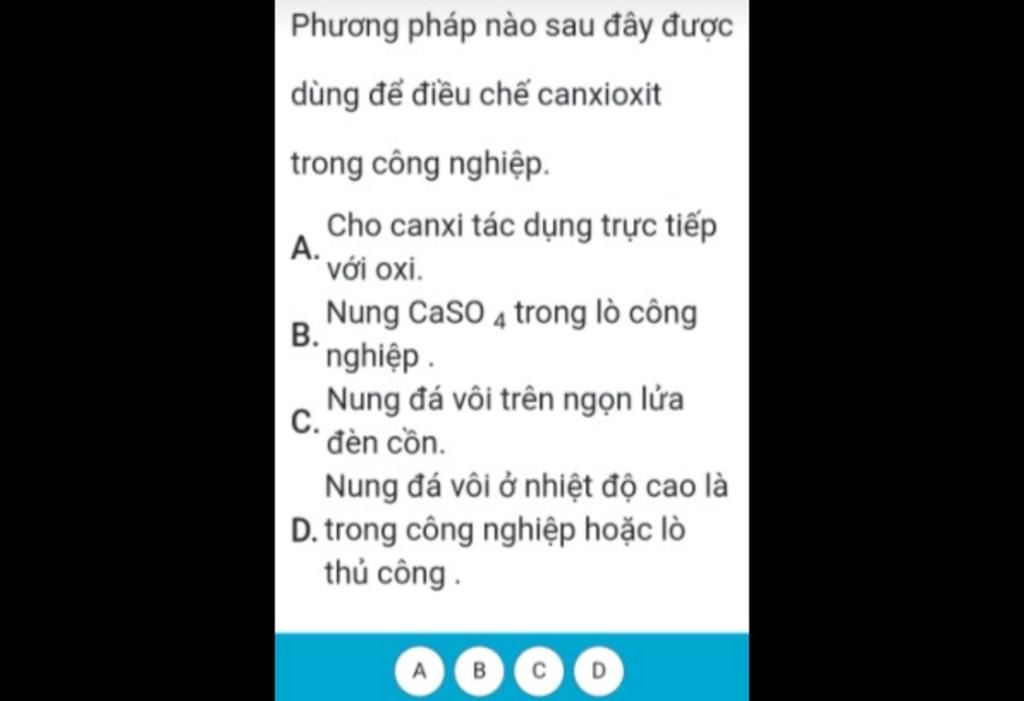
Task: Tap answer D circle button
Action: pos(598,671)
